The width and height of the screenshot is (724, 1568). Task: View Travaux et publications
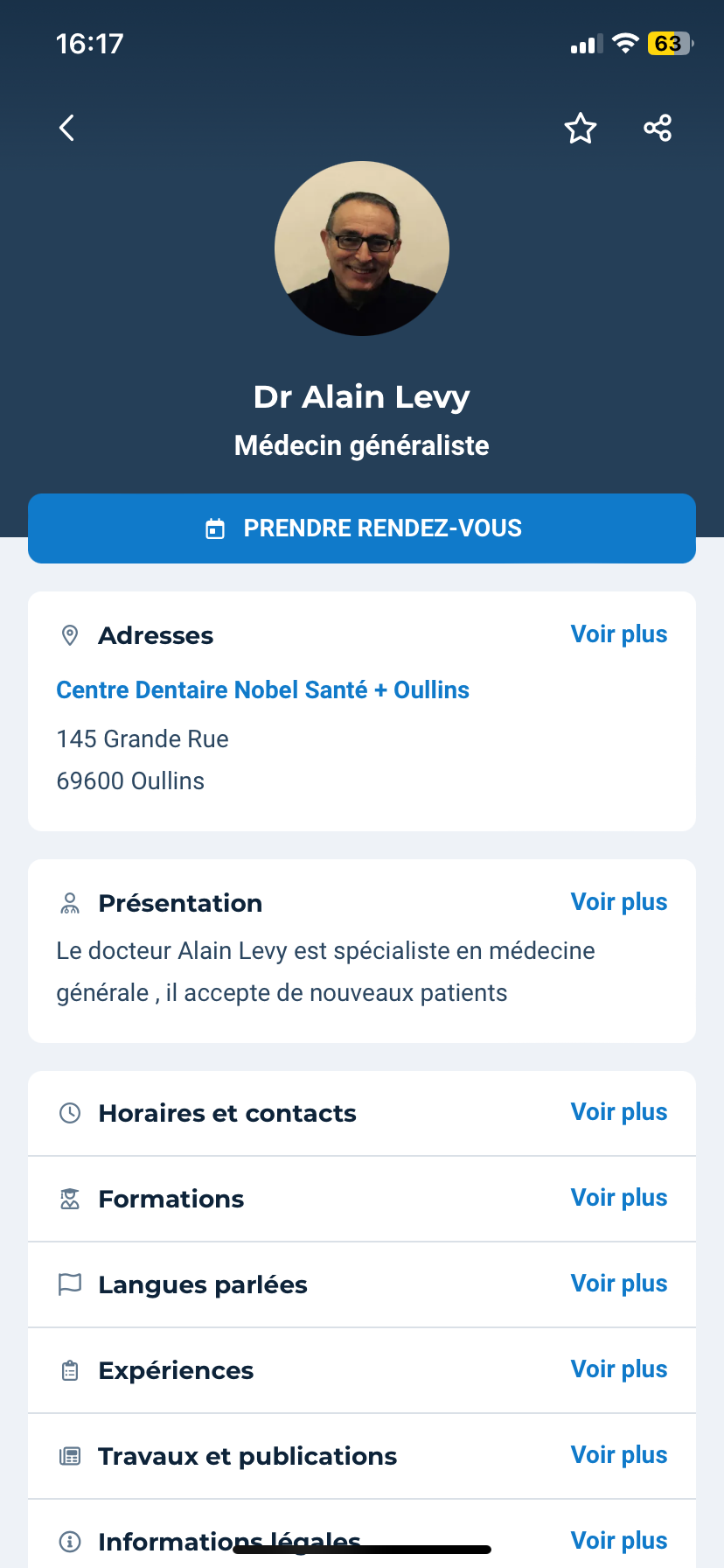[x=618, y=1455]
